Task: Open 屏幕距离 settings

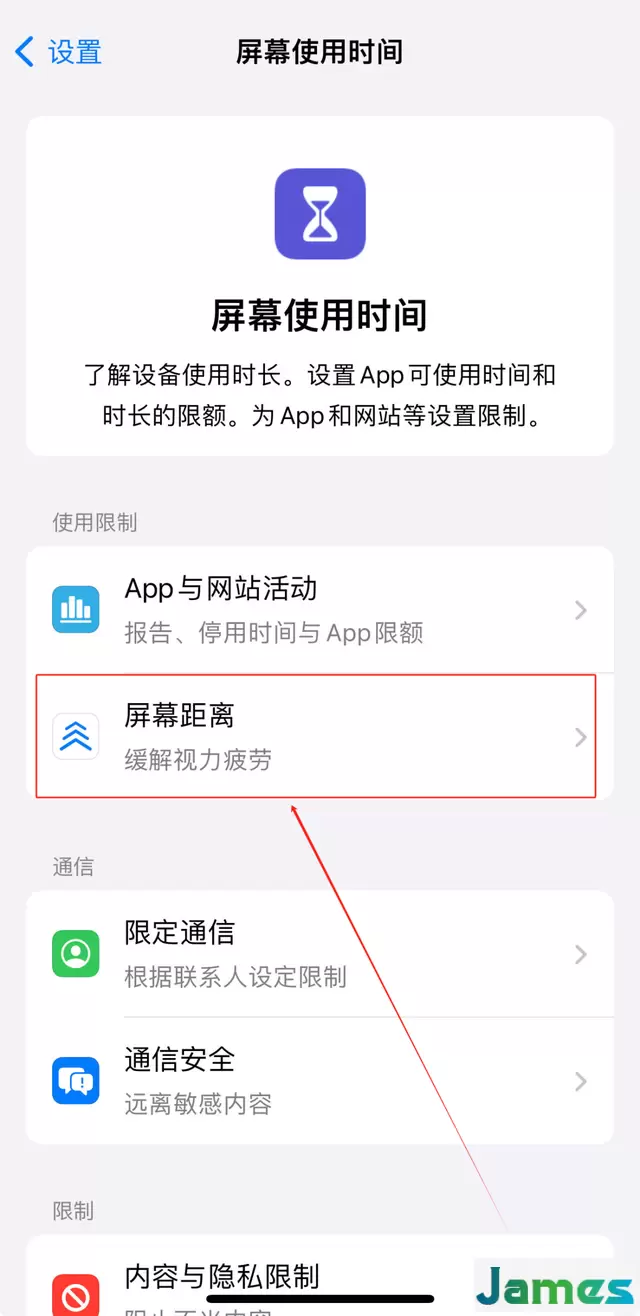Action: point(320,737)
